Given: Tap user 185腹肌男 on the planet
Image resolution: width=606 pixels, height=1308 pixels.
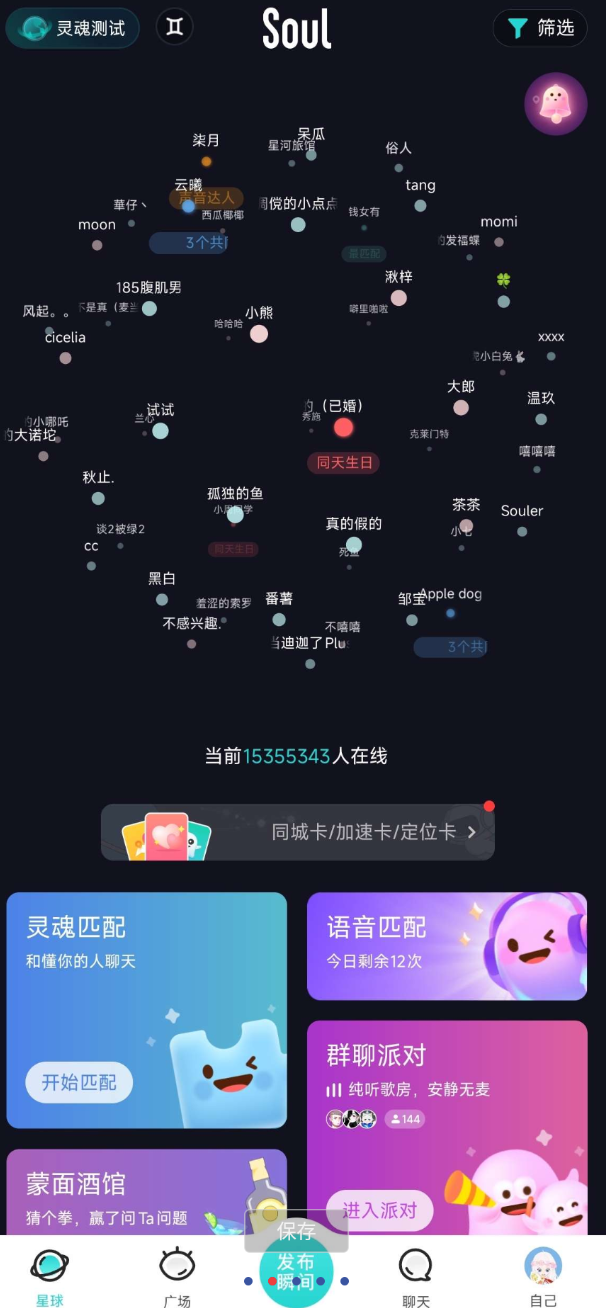Looking at the screenshot, I should tap(149, 308).
